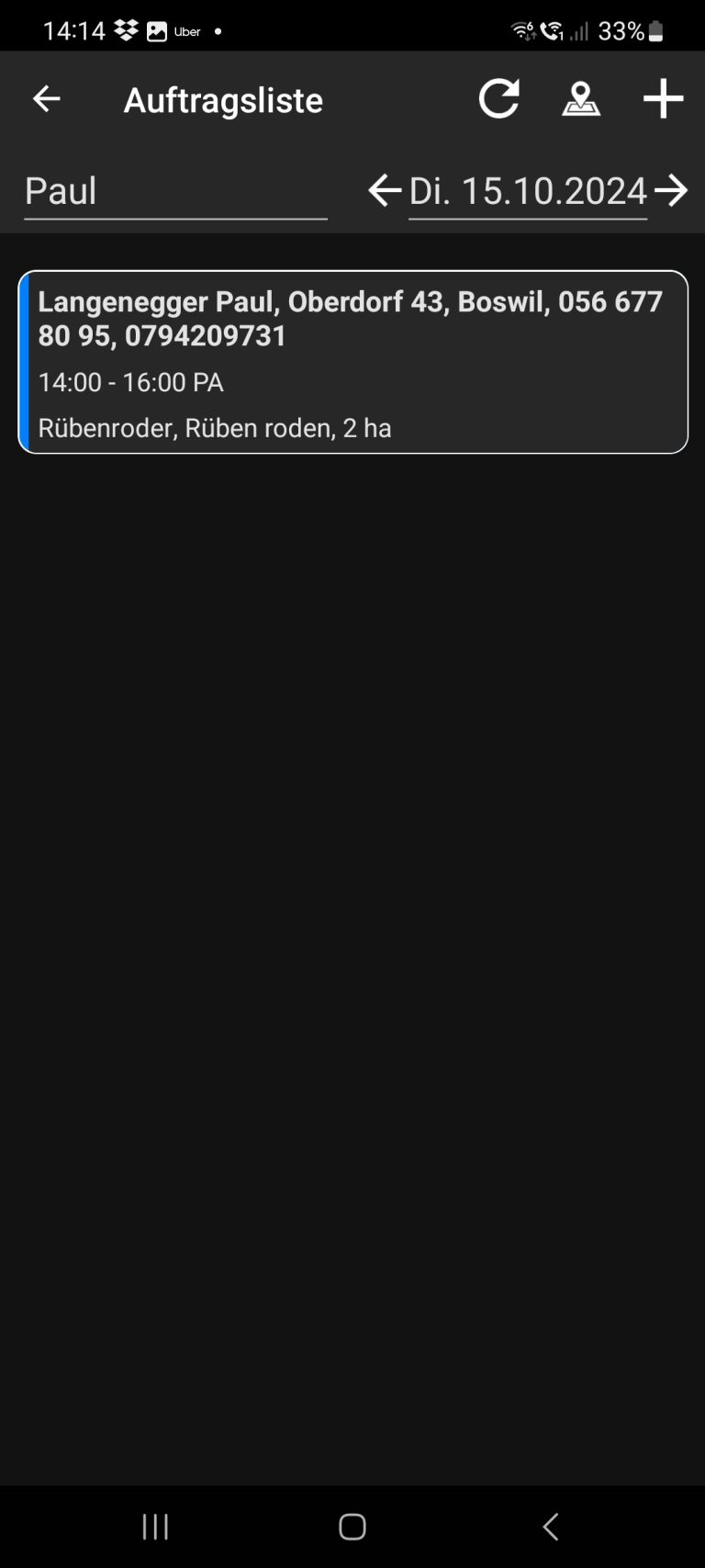
Task: Go to the next day
Action: 671,191
